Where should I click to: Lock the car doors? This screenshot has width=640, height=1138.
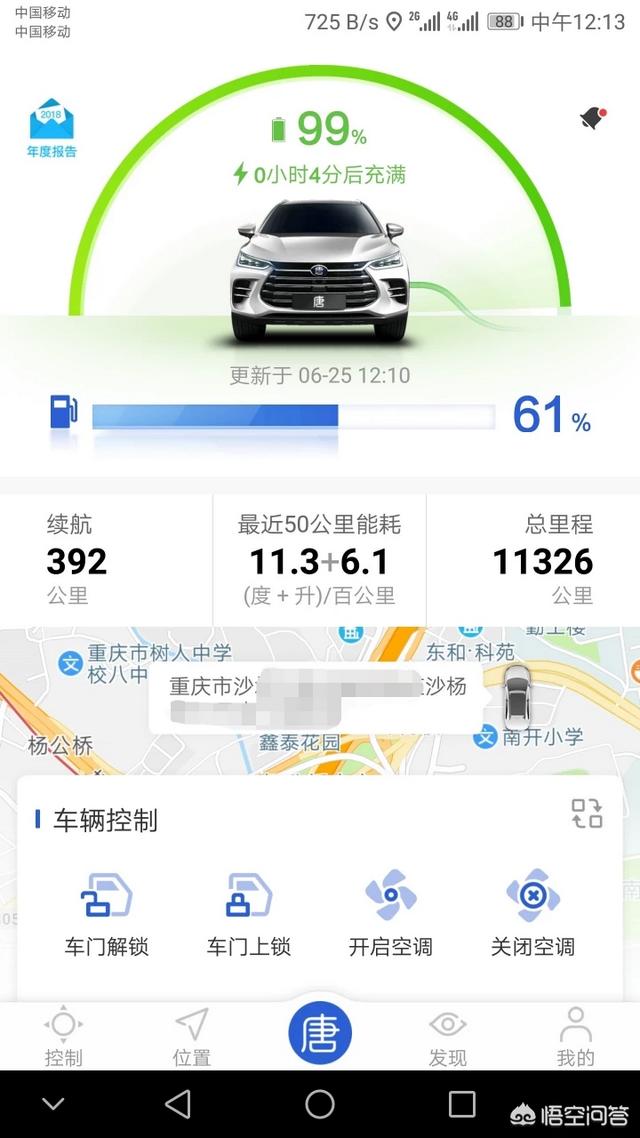(248, 912)
